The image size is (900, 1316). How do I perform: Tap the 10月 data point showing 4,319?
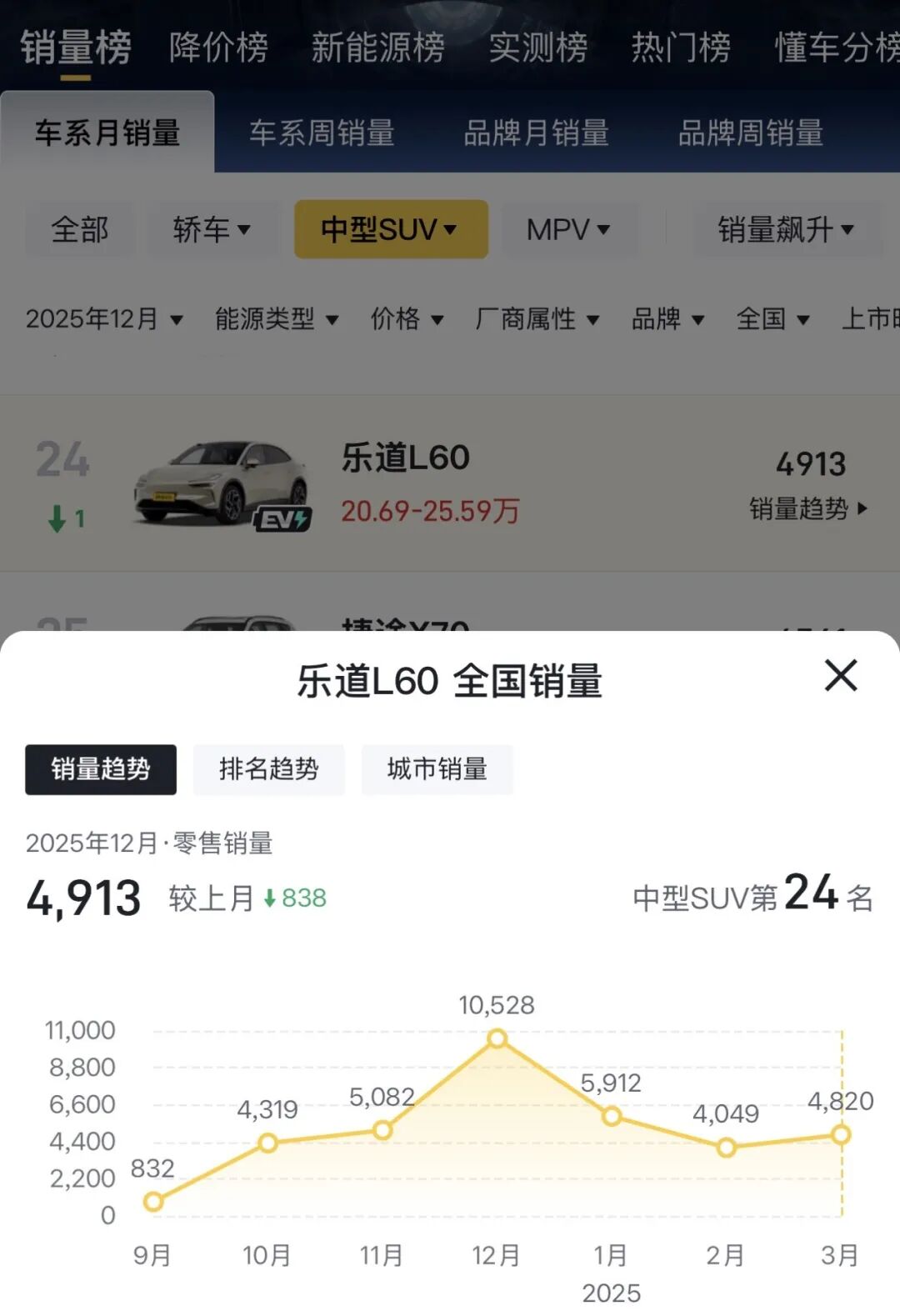click(267, 1143)
